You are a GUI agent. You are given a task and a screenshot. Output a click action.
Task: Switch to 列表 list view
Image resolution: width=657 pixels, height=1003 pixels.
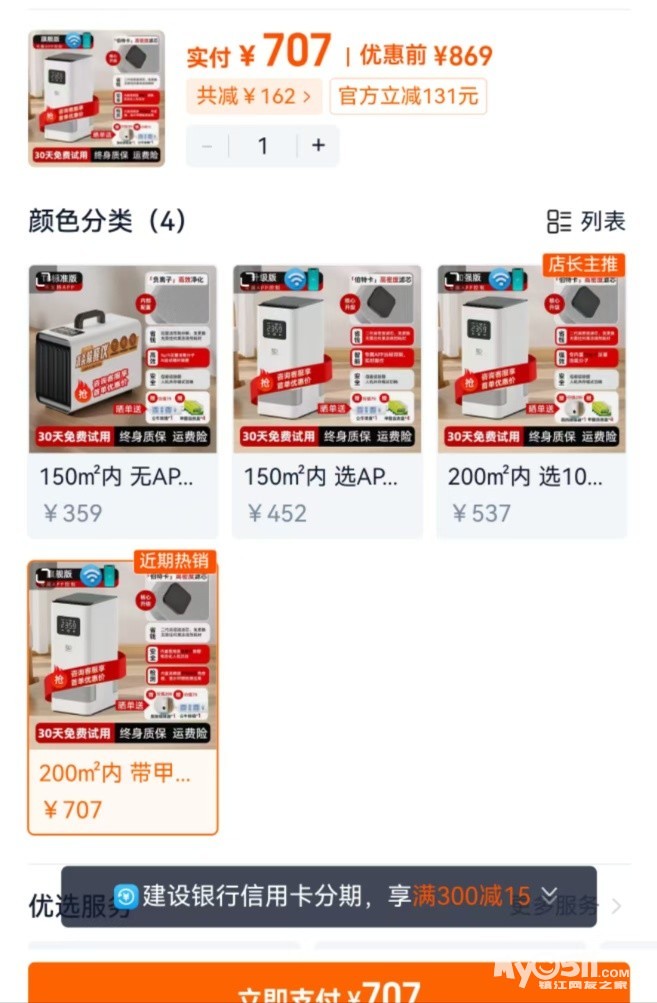(585, 221)
